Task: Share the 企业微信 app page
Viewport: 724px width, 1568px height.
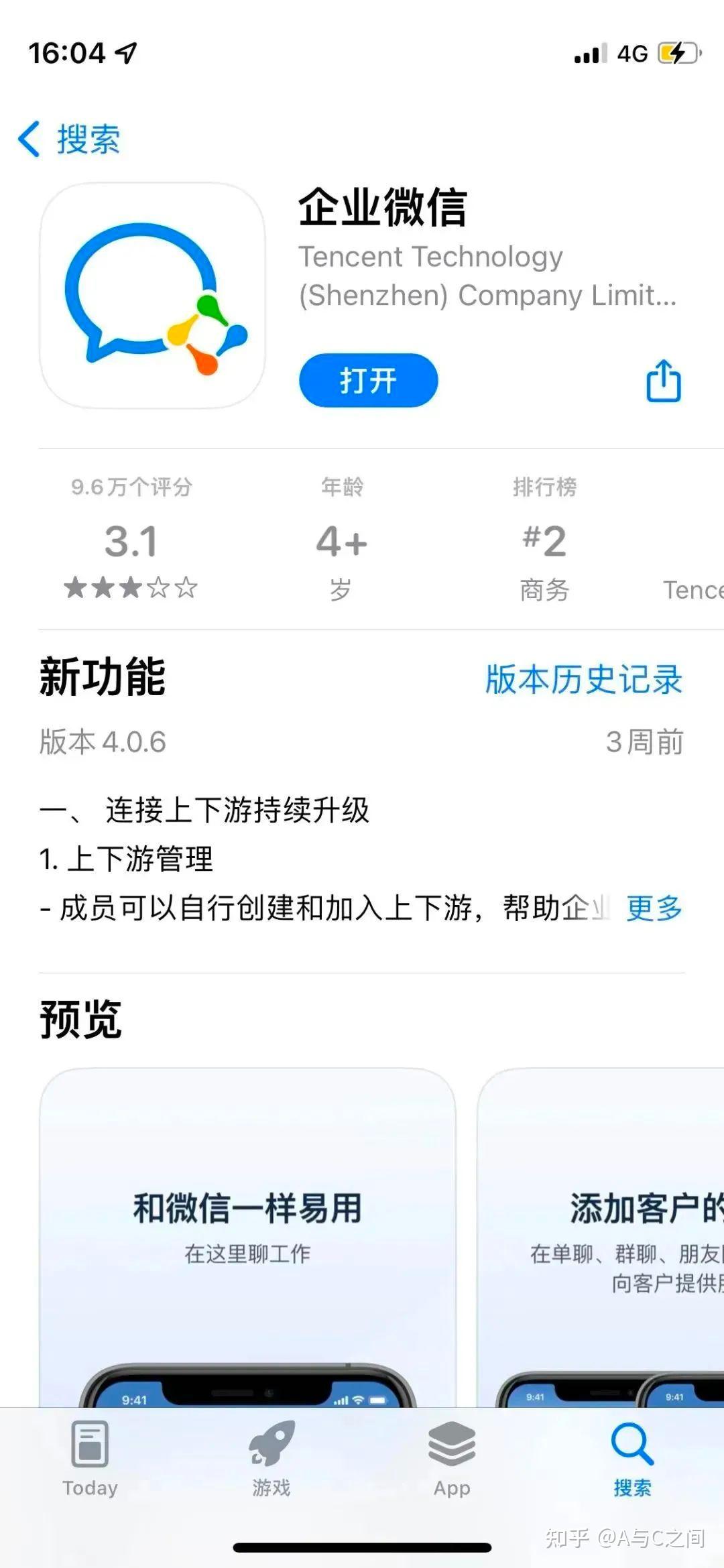Action: [663, 381]
